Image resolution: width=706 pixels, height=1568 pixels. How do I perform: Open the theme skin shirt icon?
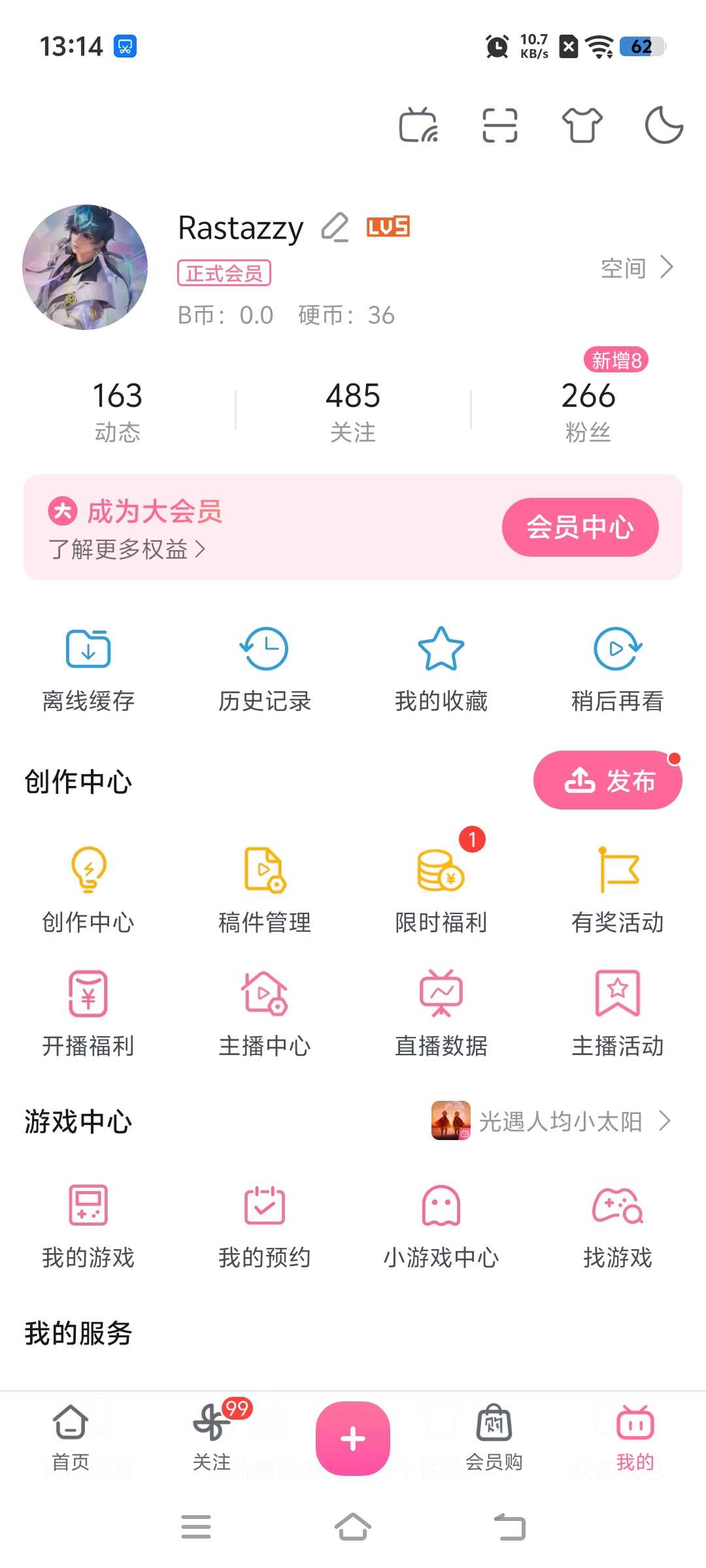pos(582,125)
